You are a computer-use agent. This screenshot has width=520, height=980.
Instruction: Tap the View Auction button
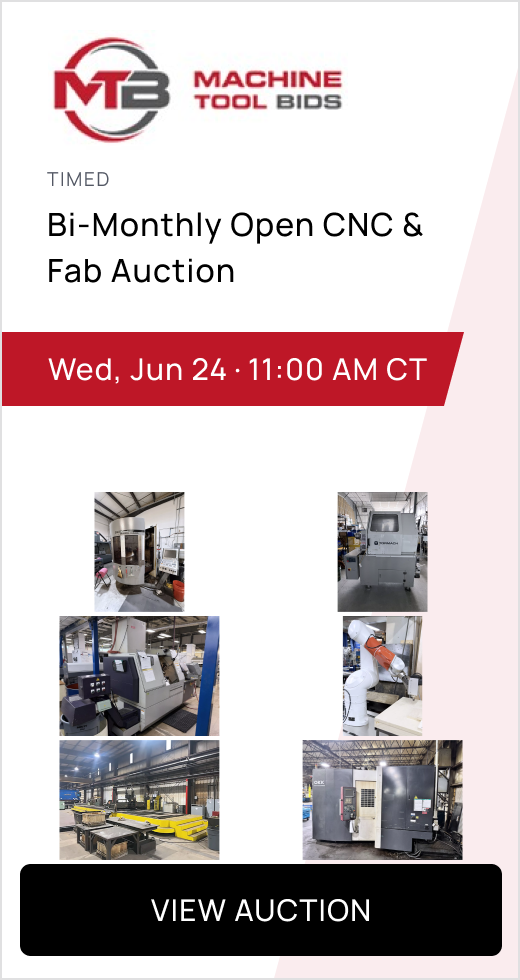click(261, 910)
